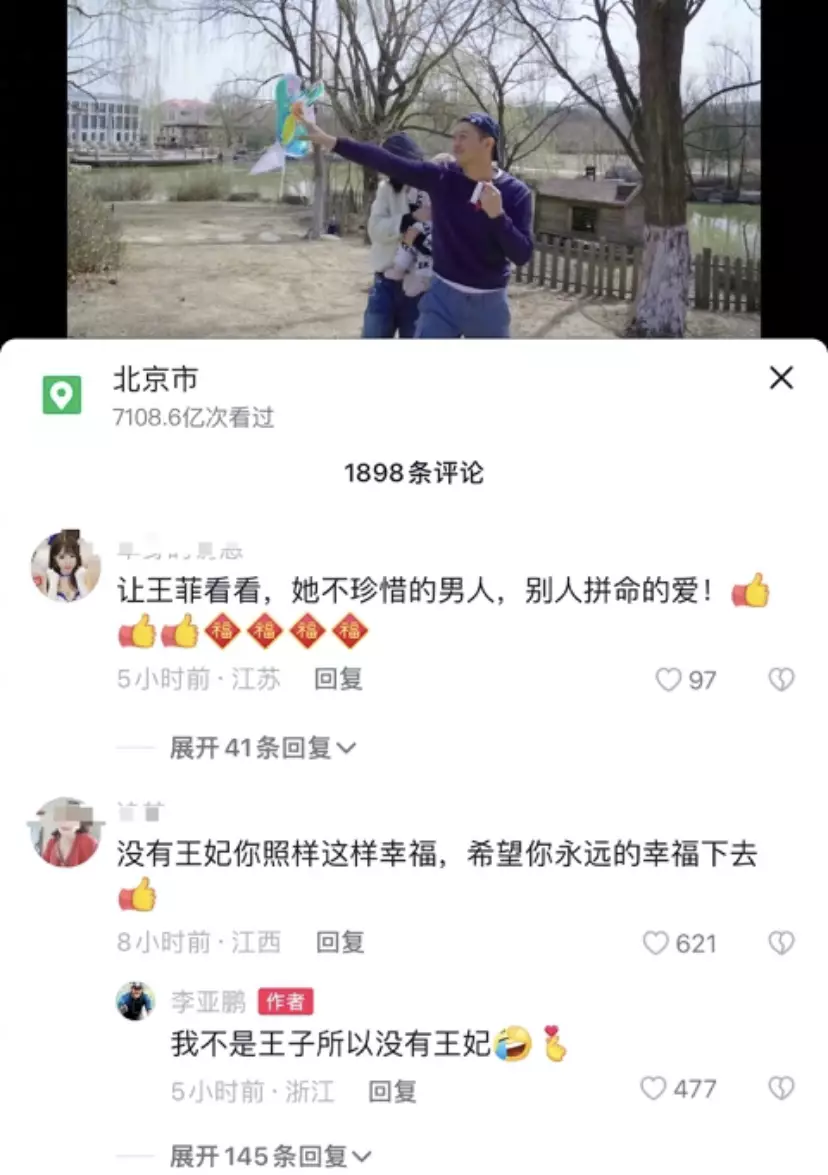Viewport: 828px width, 1175px height.
Task: Like the comment about 王妃 from 江西
Action: point(656,943)
